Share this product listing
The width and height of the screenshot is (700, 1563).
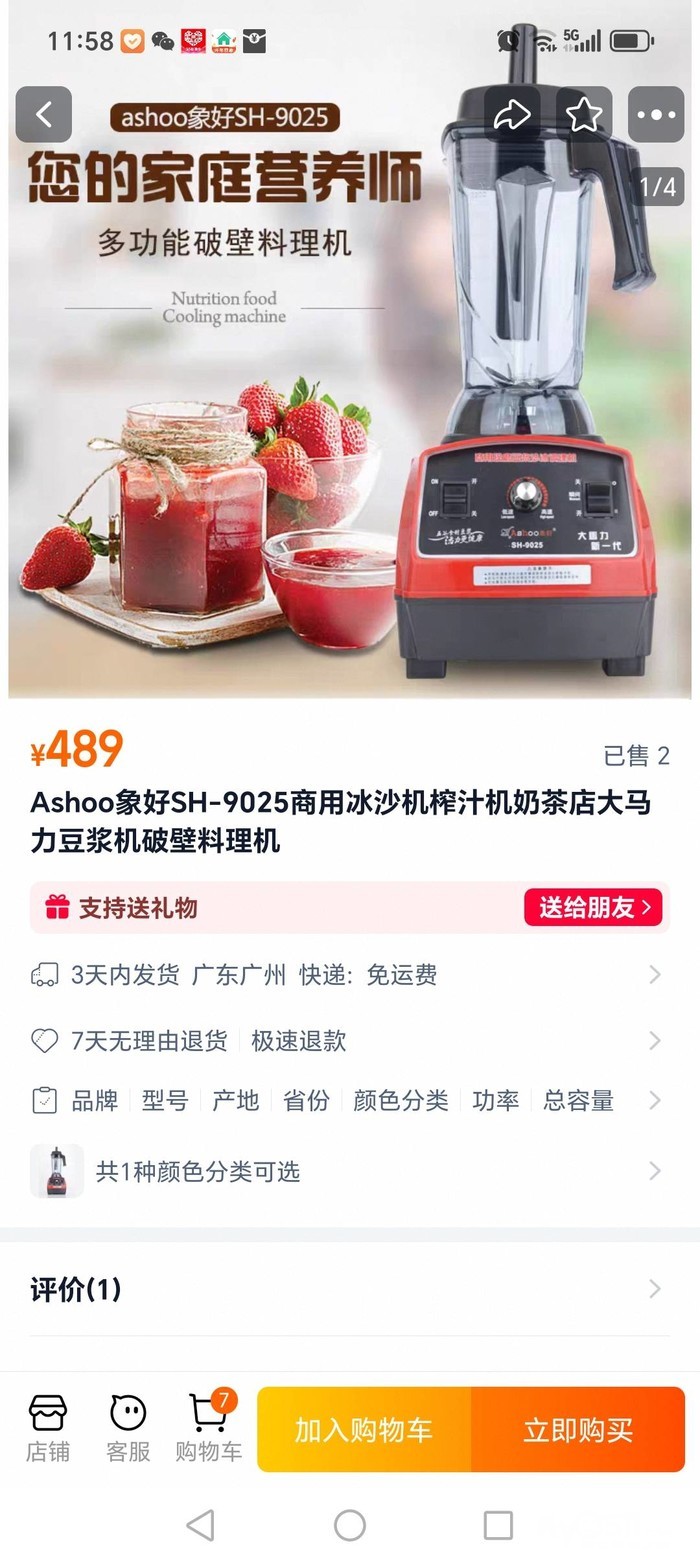pos(512,114)
